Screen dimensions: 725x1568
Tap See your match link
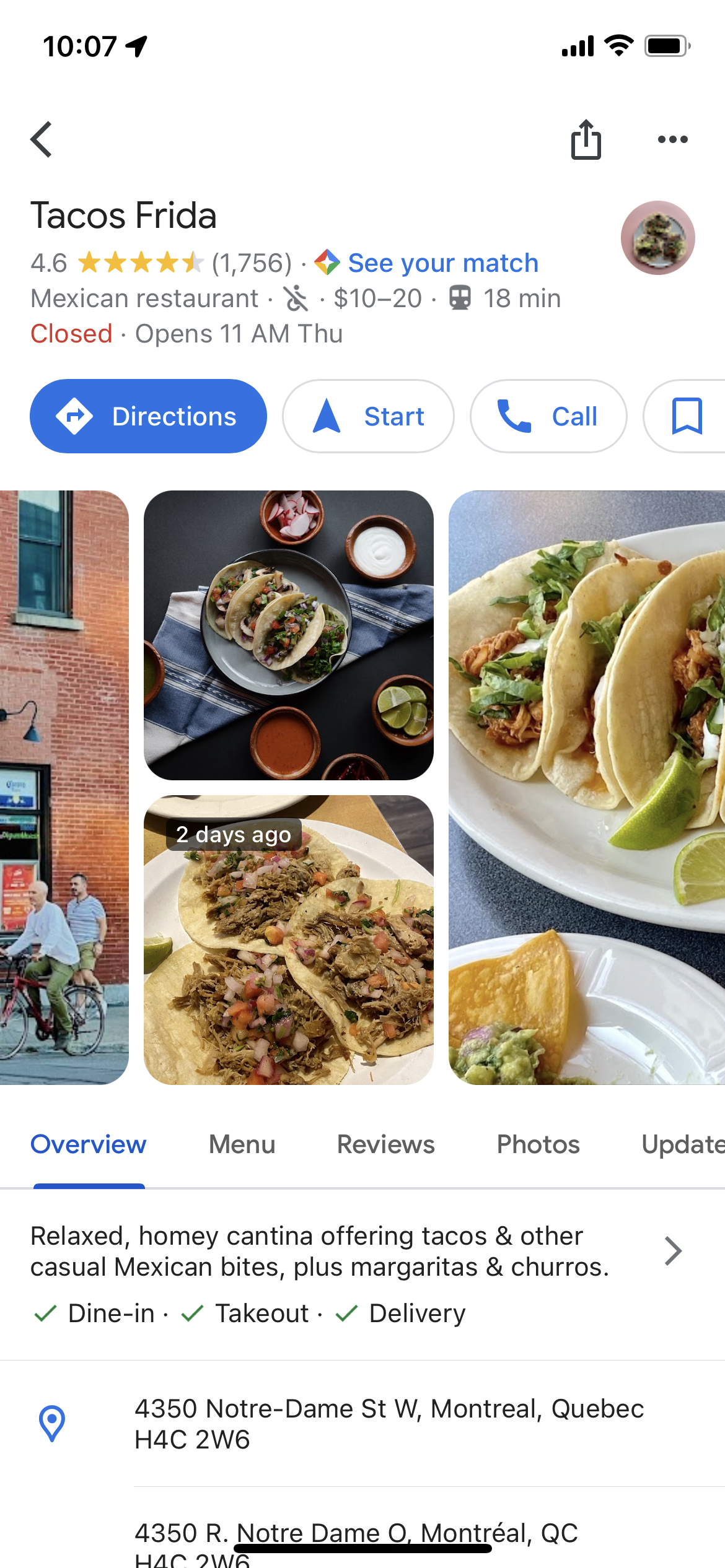[x=442, y=263]
